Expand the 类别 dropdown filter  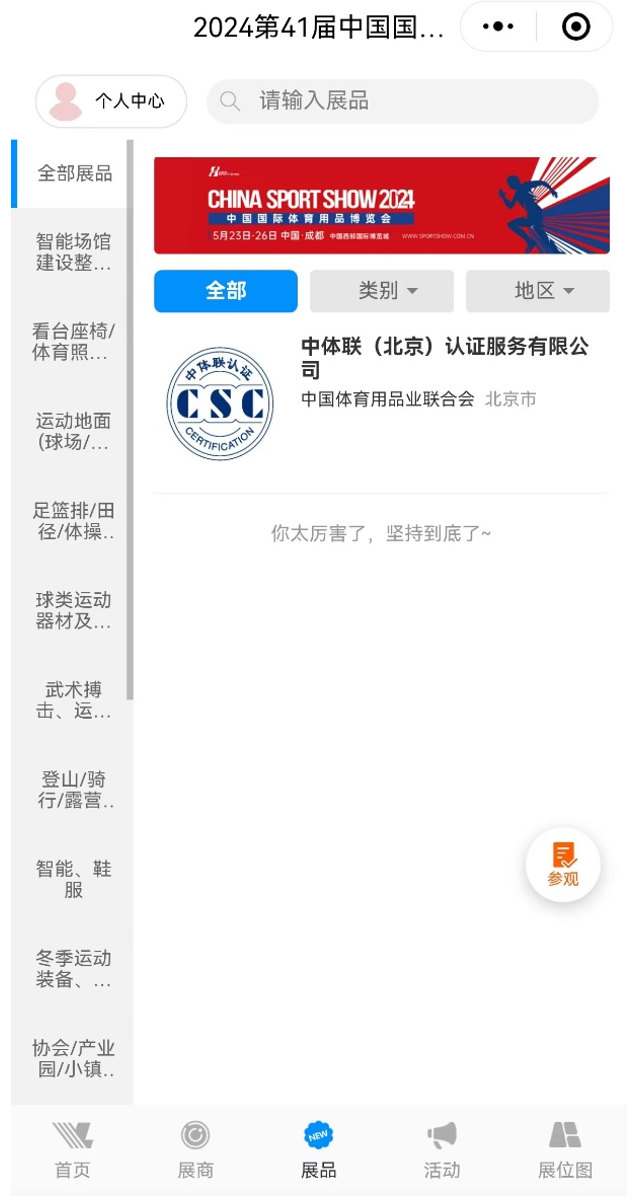pyautogui.click(x=382, y=291)
